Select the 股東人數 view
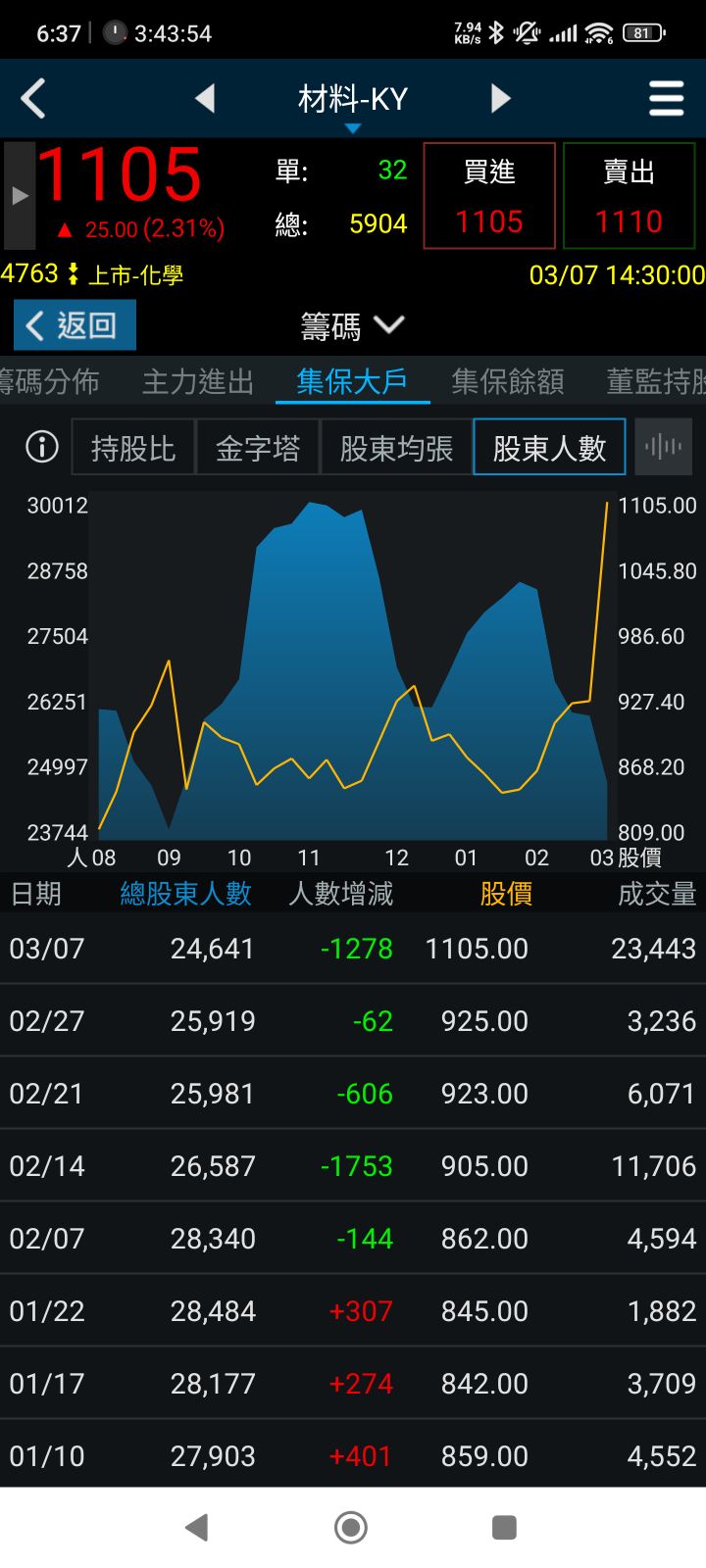Viewport: 706px width, 1568px height. (549, 448)
